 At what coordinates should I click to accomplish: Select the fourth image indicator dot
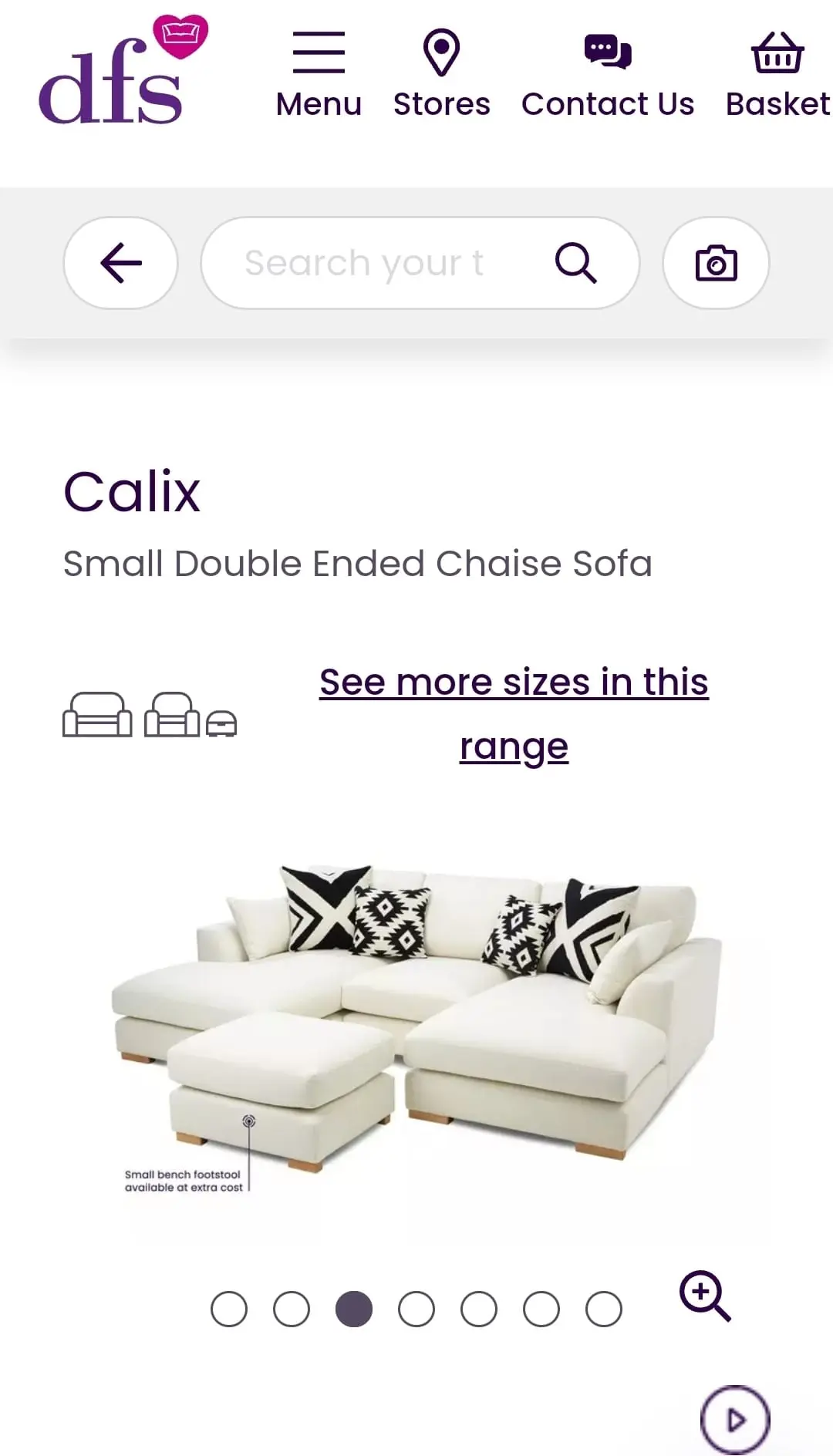coord(416,1309)
